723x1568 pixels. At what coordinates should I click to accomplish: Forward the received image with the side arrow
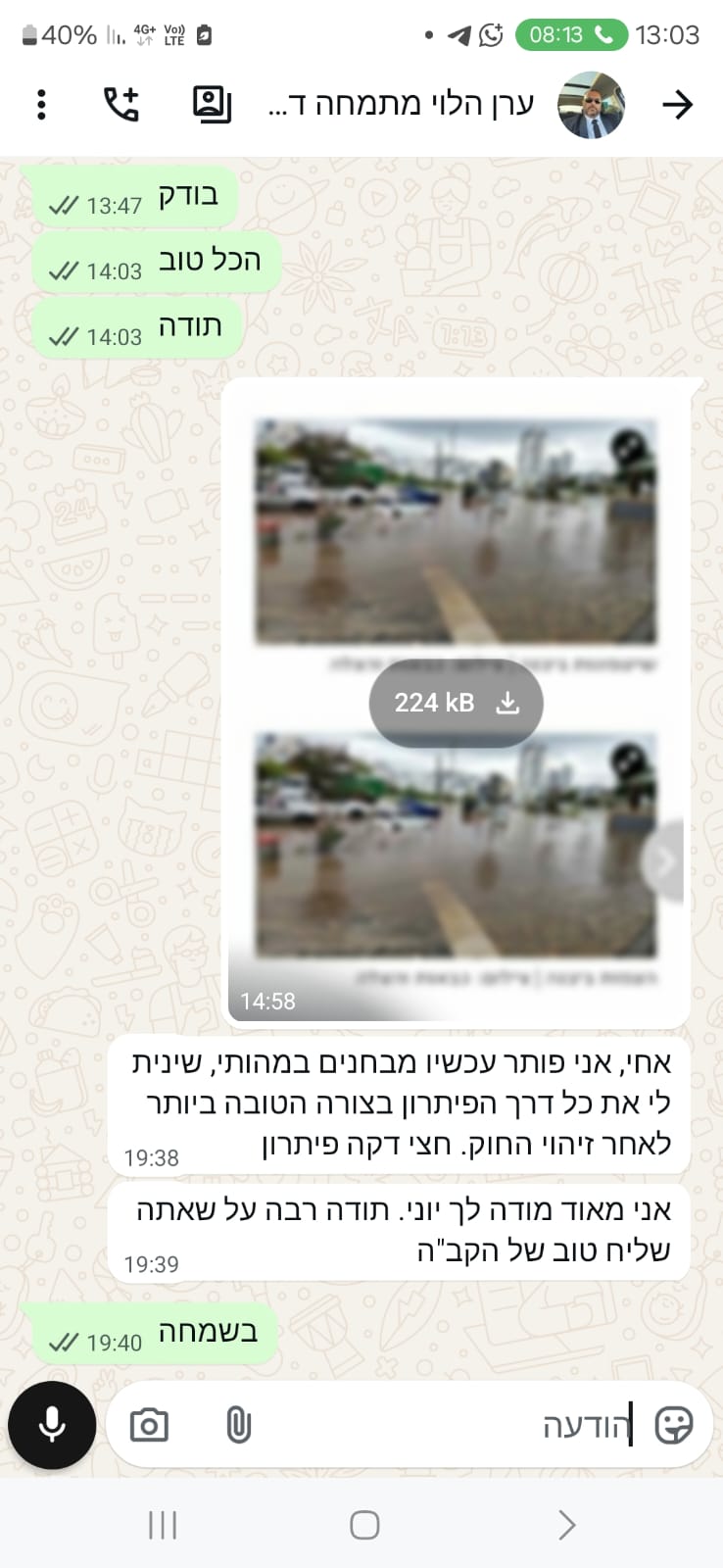pyautogui.click(x=664, y=860)
